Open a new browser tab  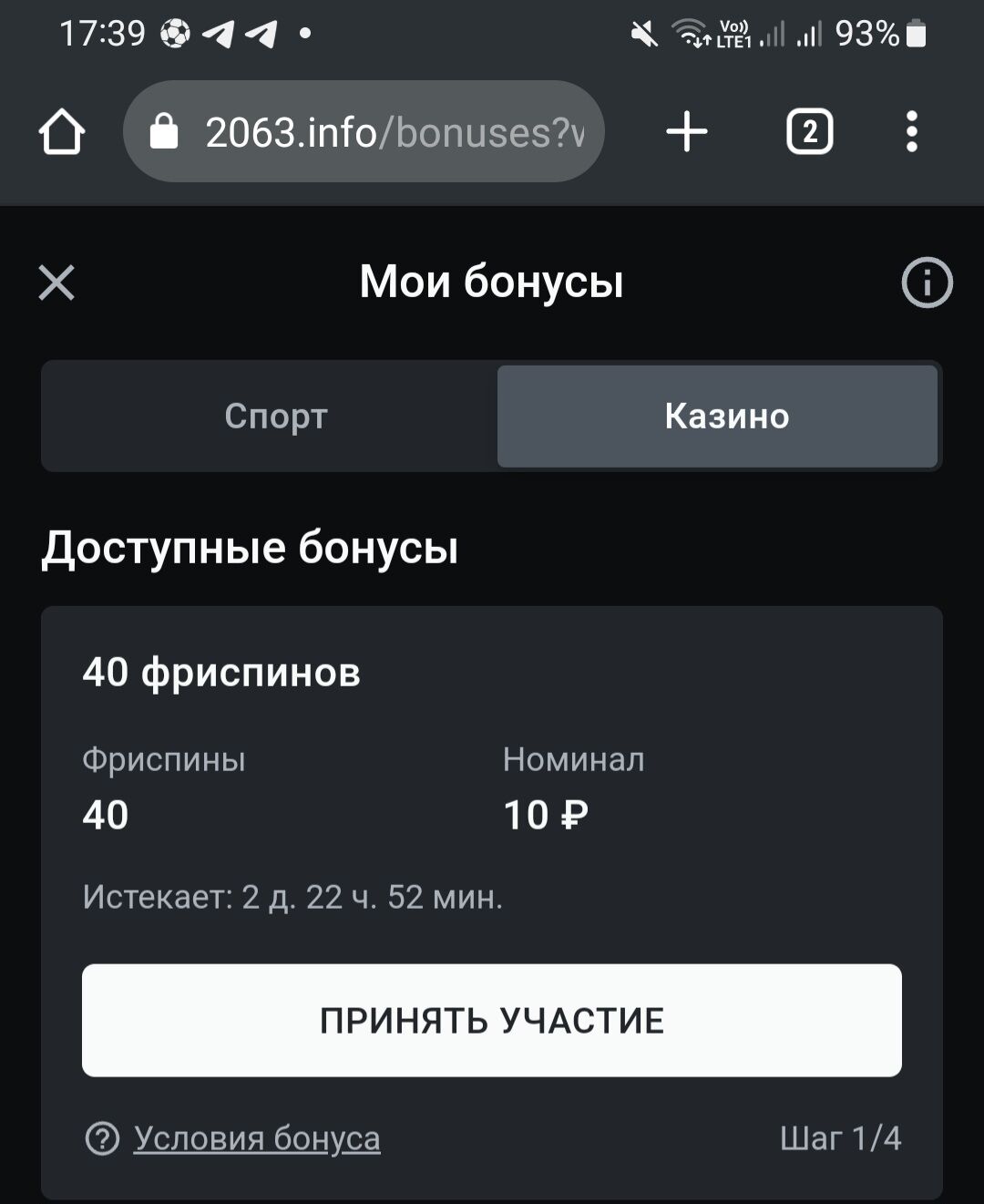pyautogui.click(x=687, y=133)
